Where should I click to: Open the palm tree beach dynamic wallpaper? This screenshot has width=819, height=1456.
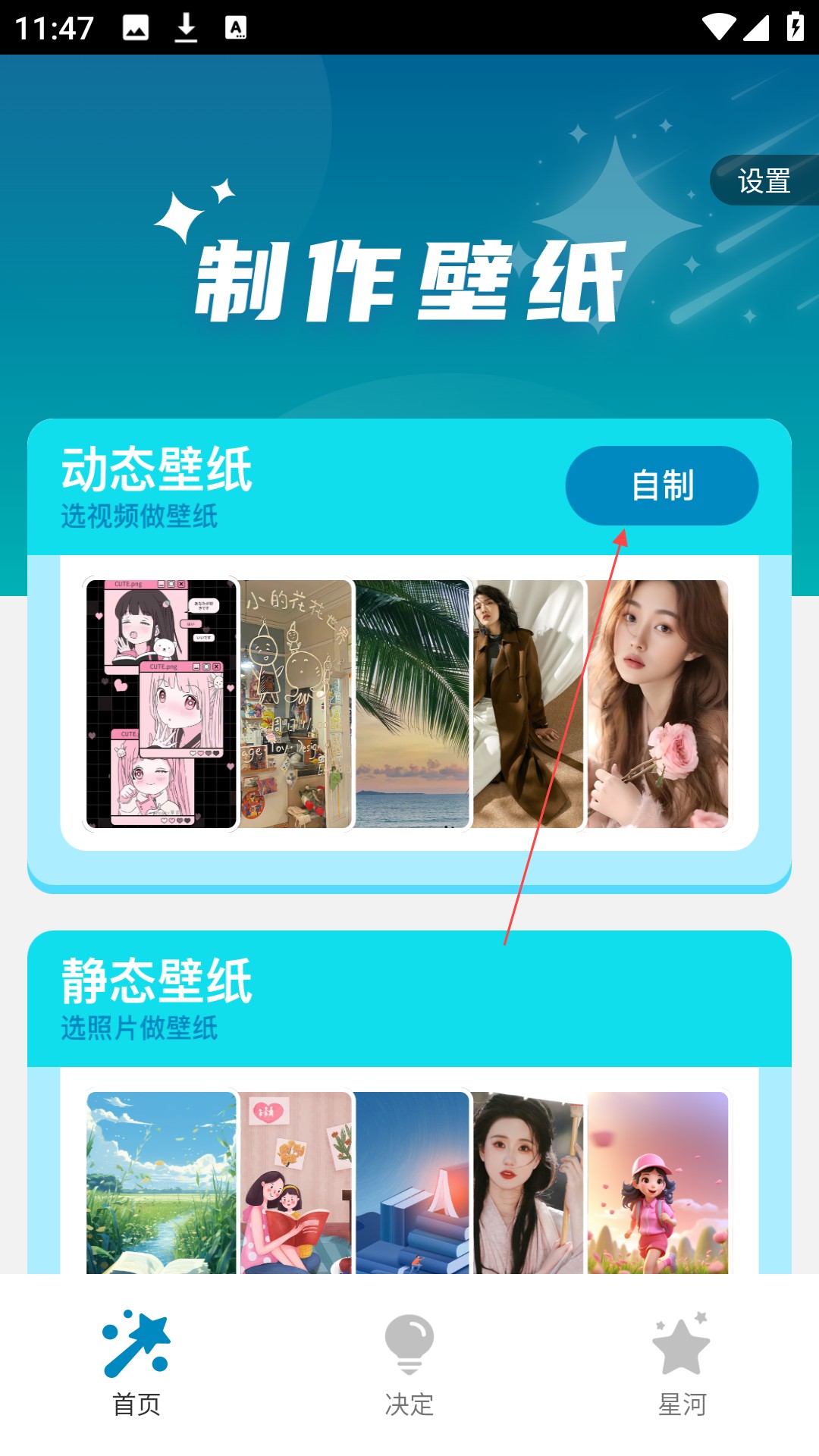point(412,704)
